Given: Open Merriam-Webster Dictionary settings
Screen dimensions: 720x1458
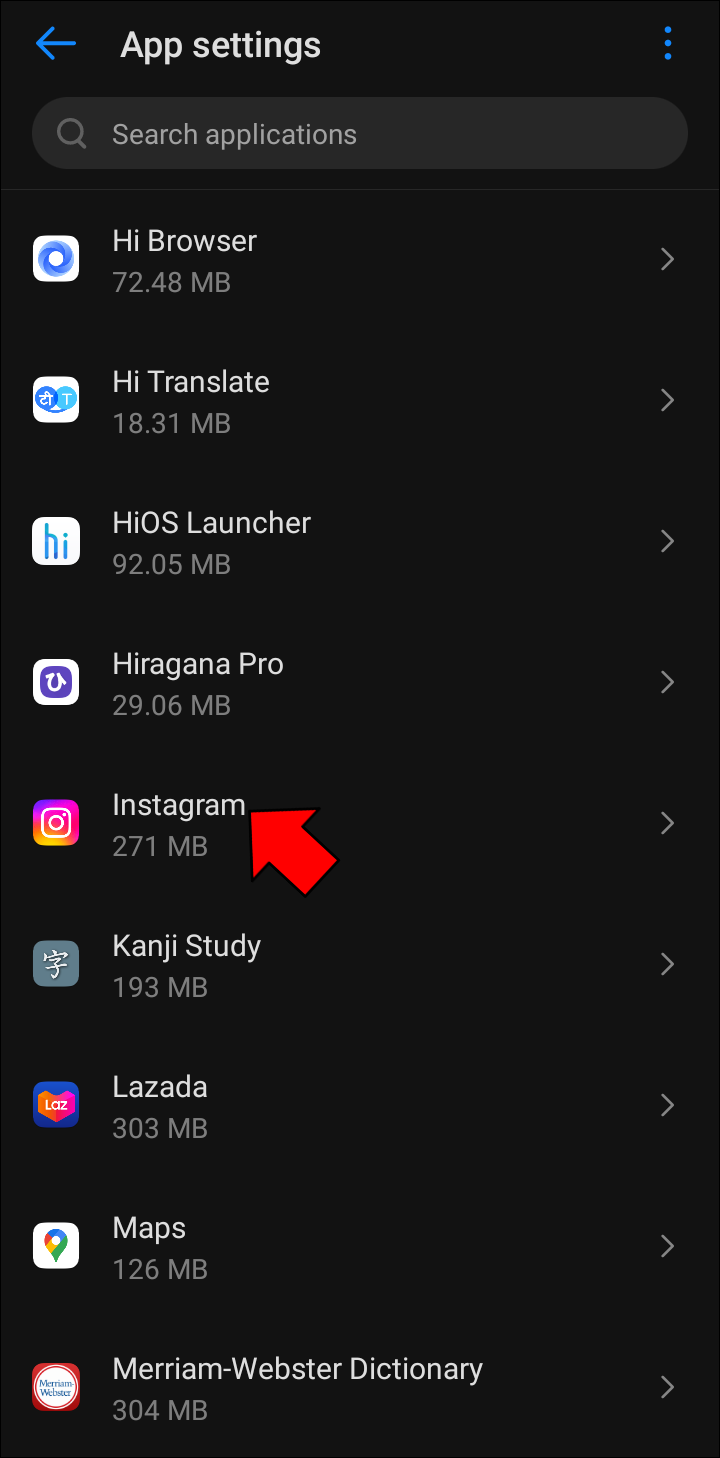Looking at the screenshot, I should tap(360, 1388).
